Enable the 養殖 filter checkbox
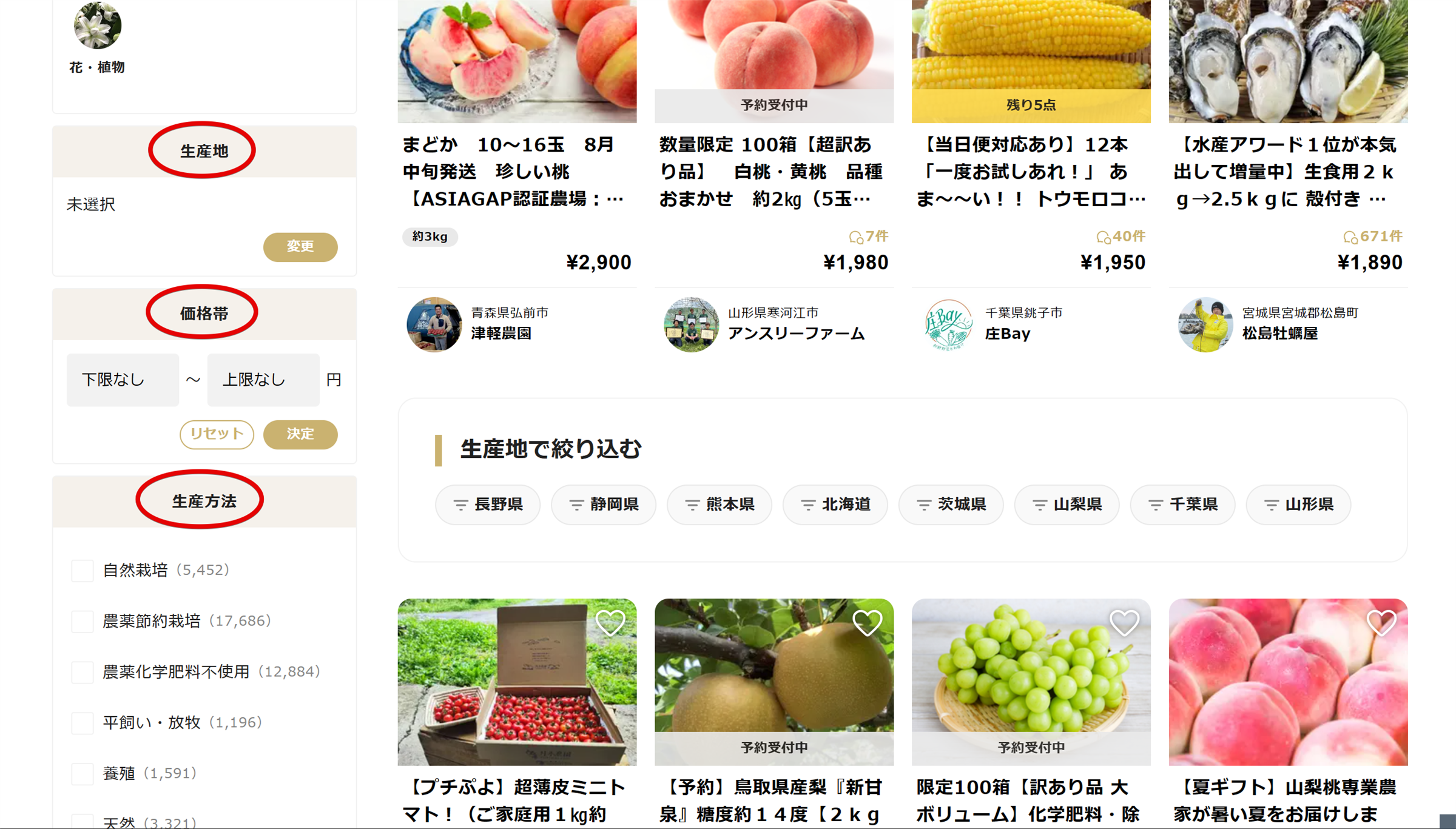The image size is (1456, 829). pyautogui.click(x=83, y=774)
